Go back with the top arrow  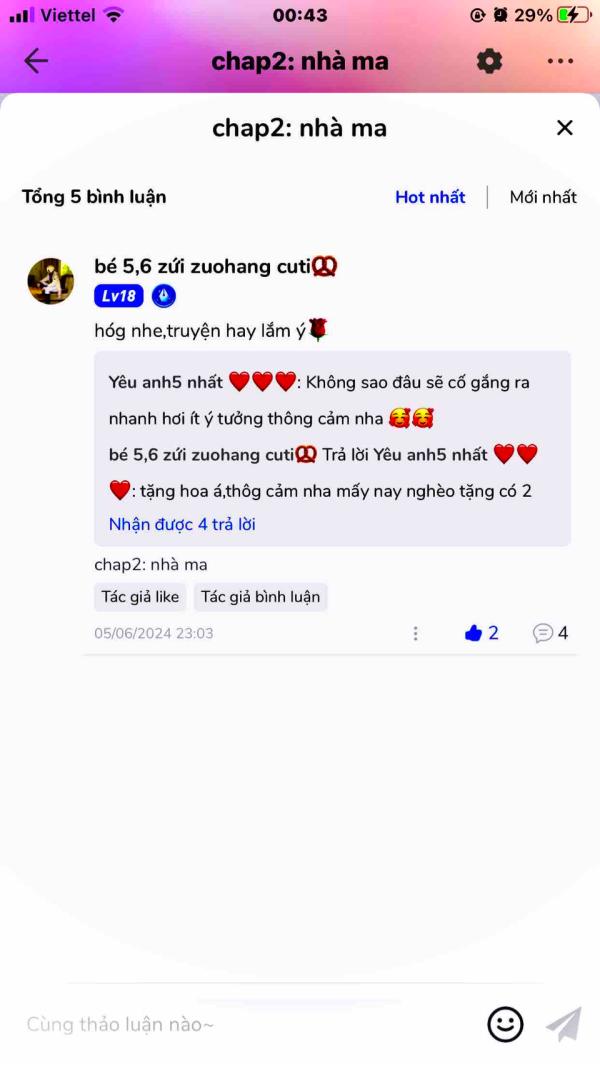[x=36, y=61]
